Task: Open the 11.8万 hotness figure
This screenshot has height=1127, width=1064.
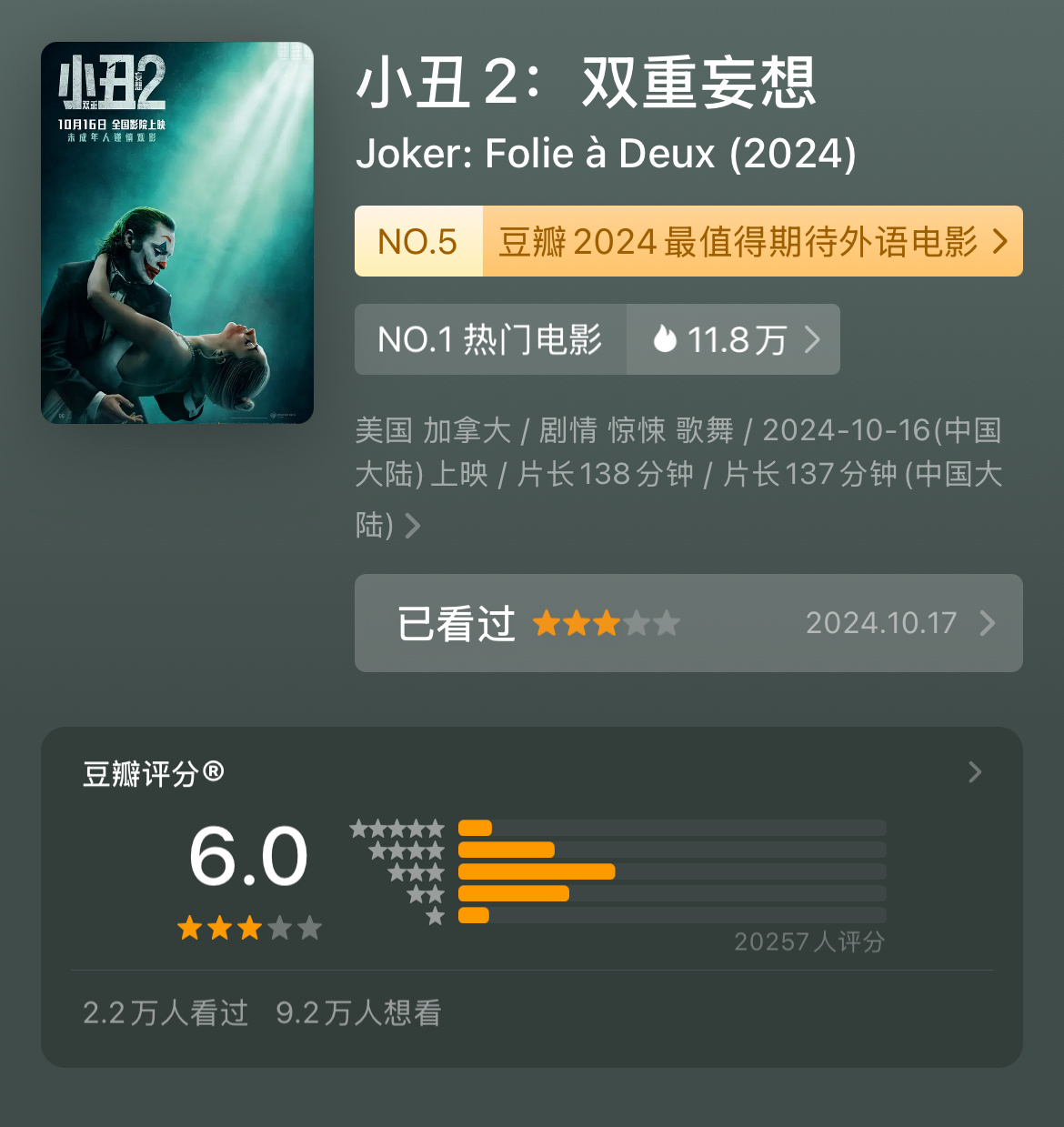Action: coord(733,340)
